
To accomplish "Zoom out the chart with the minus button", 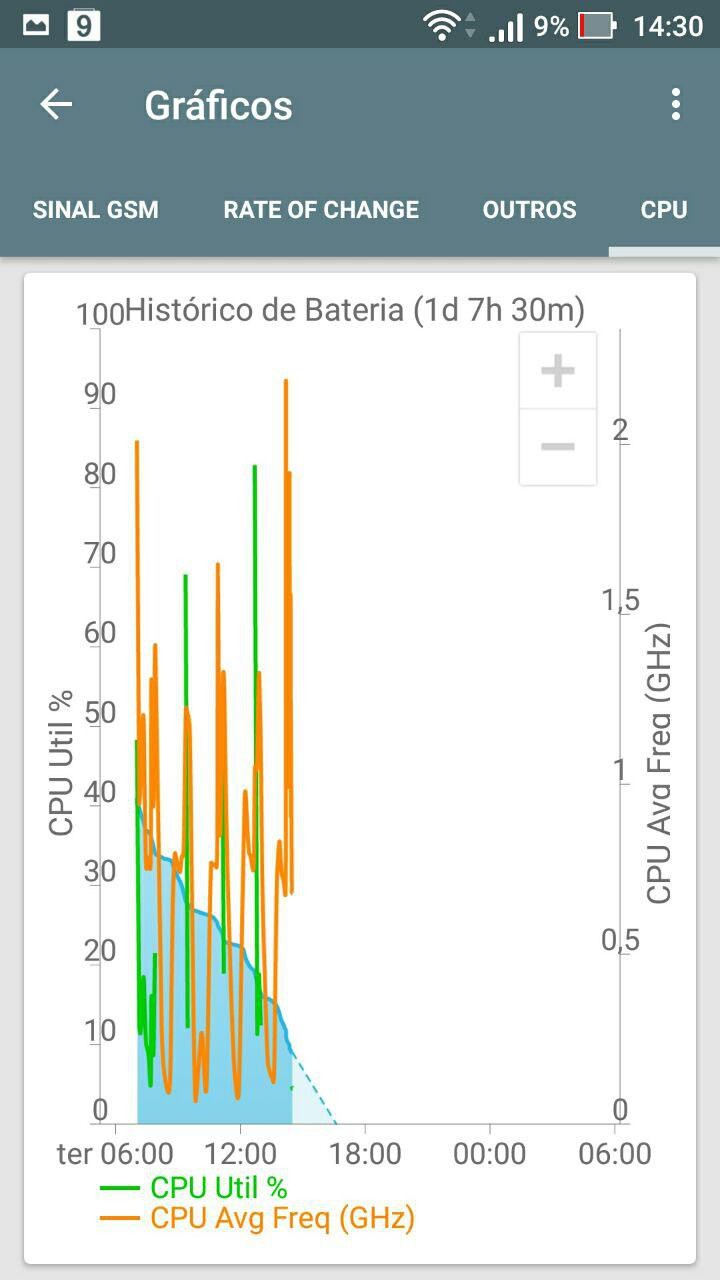I will click(558, 447).
